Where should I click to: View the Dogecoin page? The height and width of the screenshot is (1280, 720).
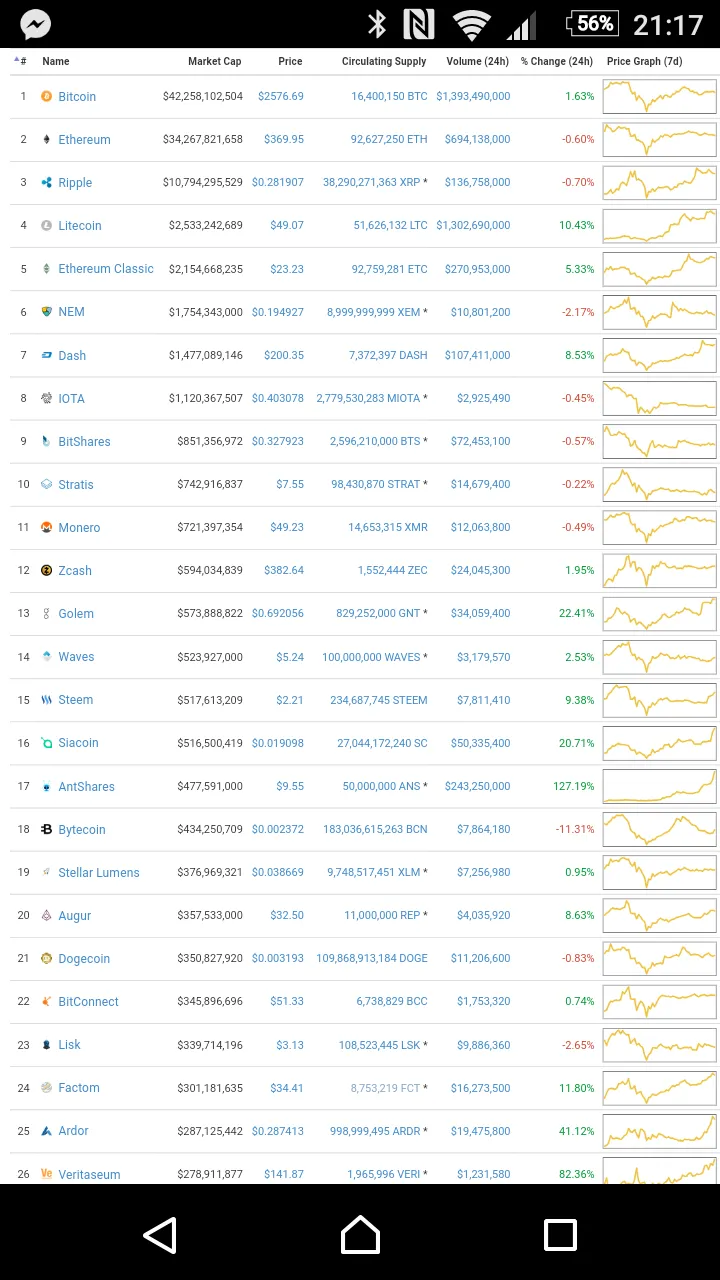point(84,959)
